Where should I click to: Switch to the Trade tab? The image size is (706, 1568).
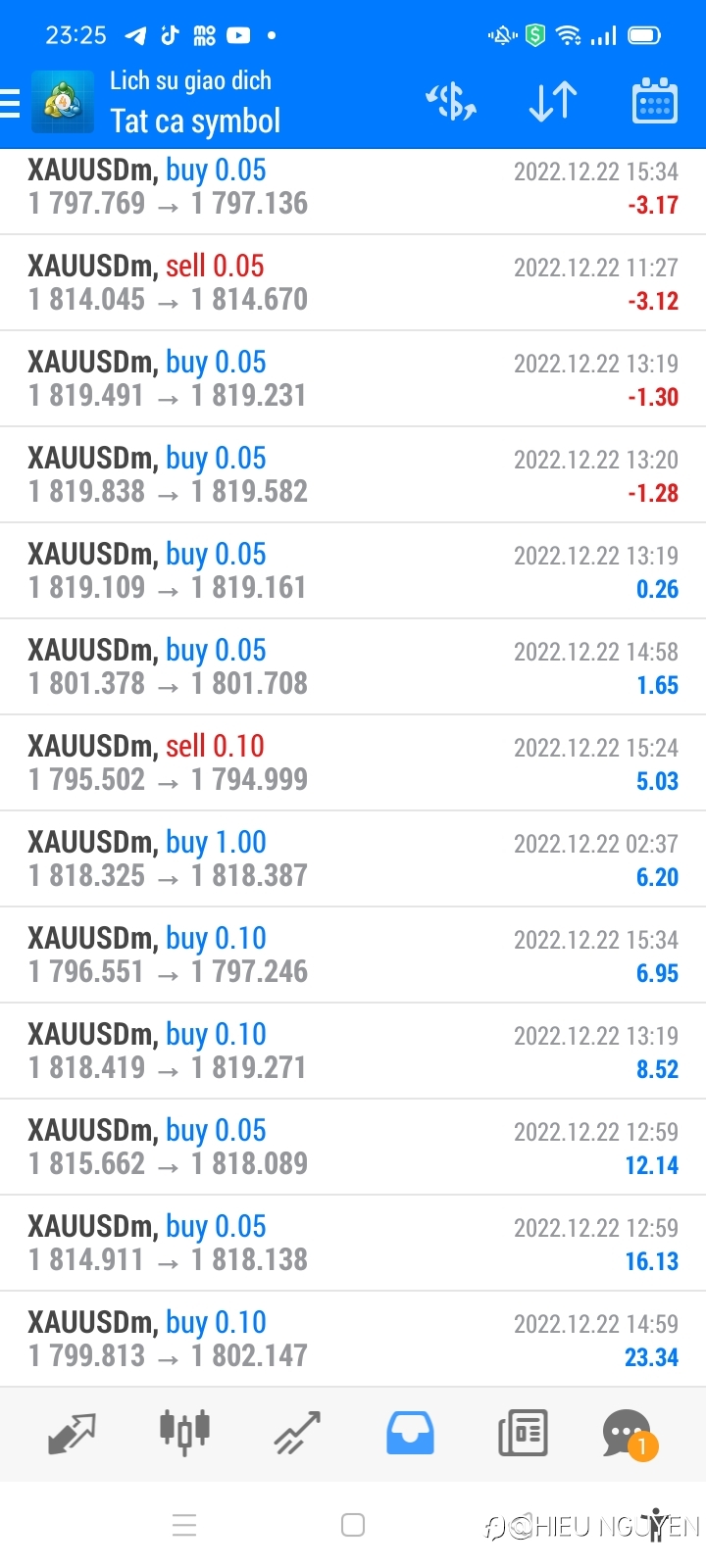tap(297, 1434)
